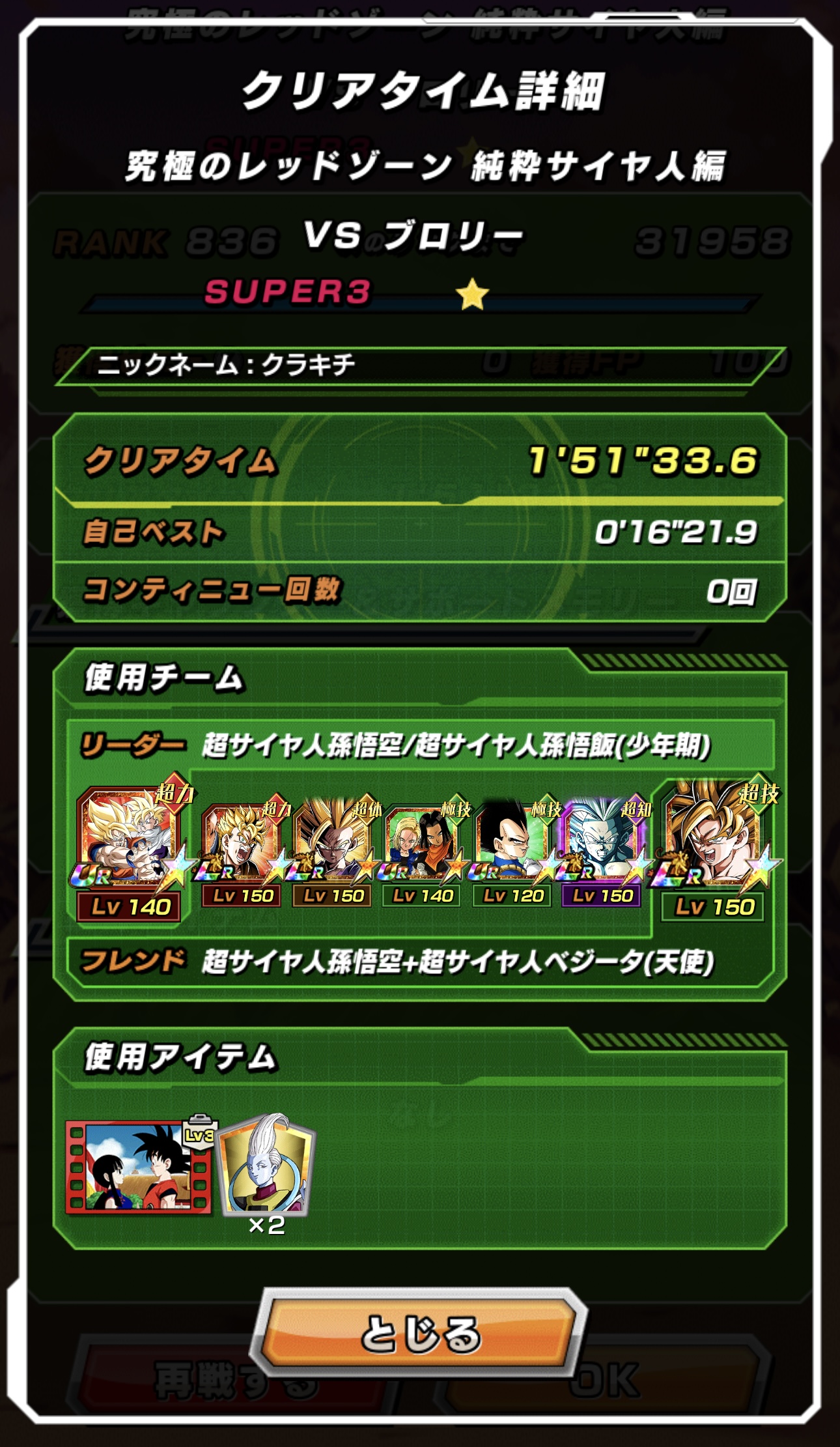840x1447 pixels.
Task: Open the Lv3 support memory item
Action: point(139,1166)
